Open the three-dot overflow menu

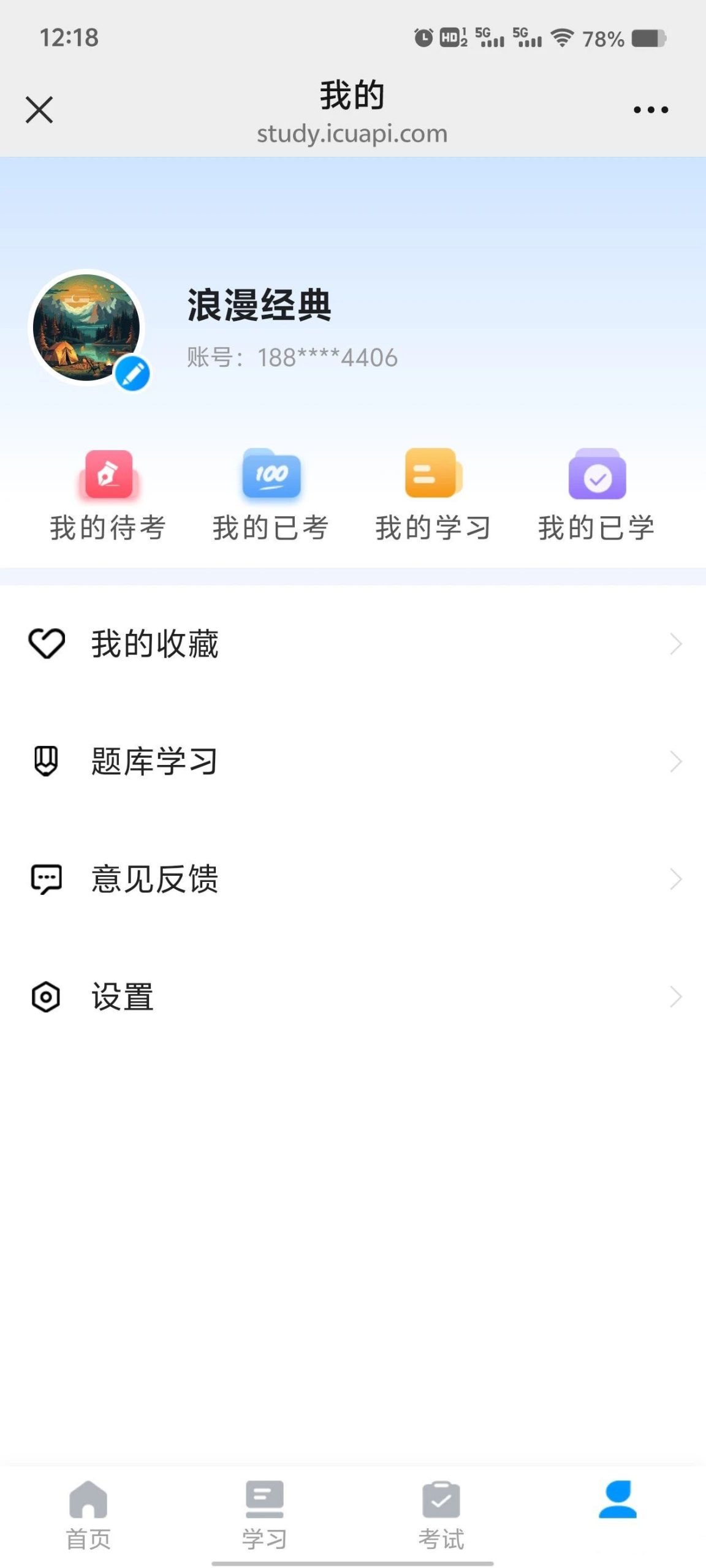[650, 110]
